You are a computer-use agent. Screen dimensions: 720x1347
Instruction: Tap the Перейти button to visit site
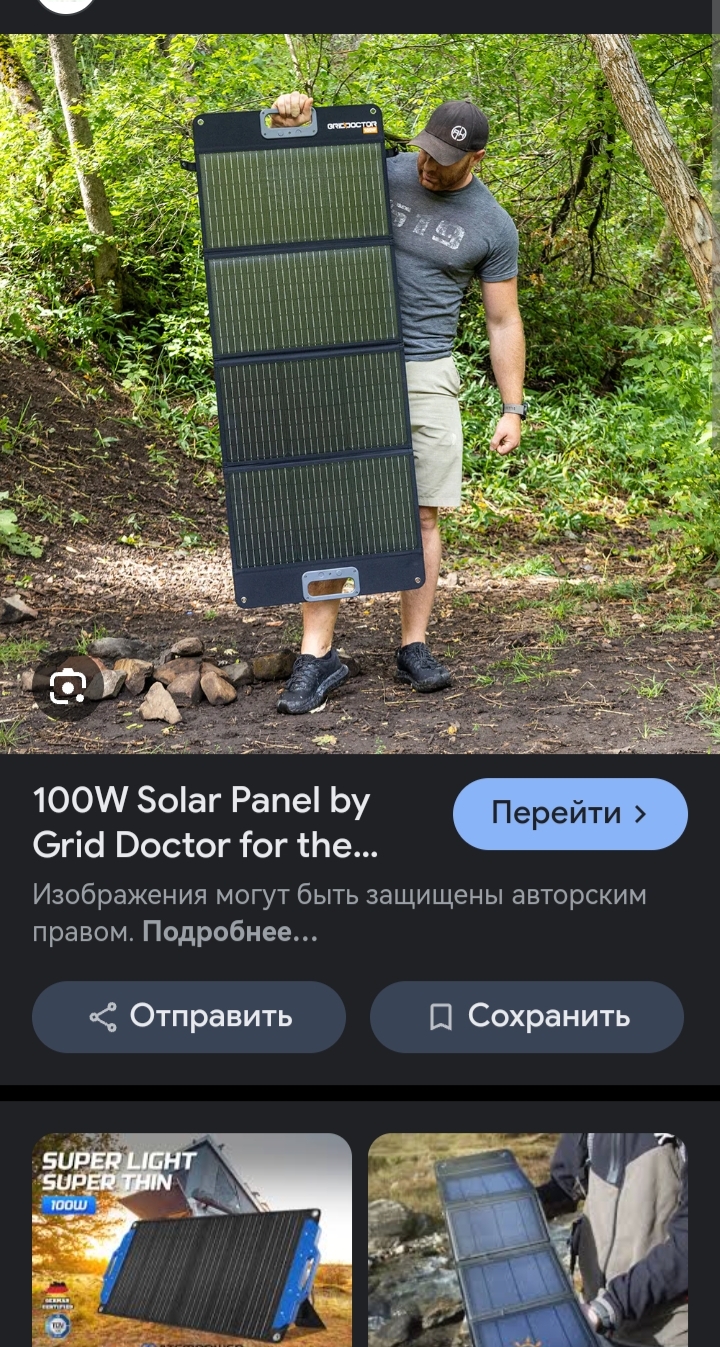coord(570,814)
